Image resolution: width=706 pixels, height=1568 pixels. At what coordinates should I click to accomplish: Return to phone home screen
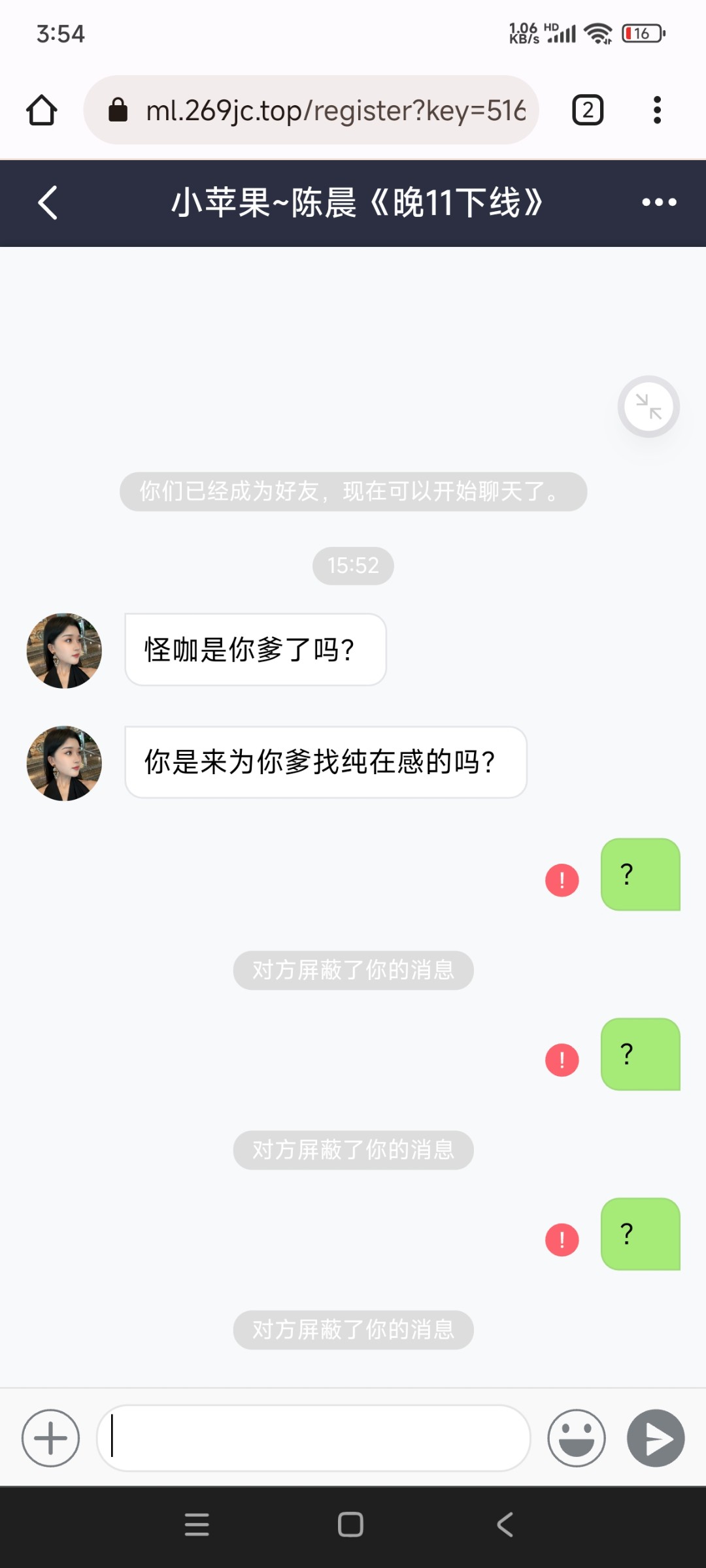point(350,1524)
